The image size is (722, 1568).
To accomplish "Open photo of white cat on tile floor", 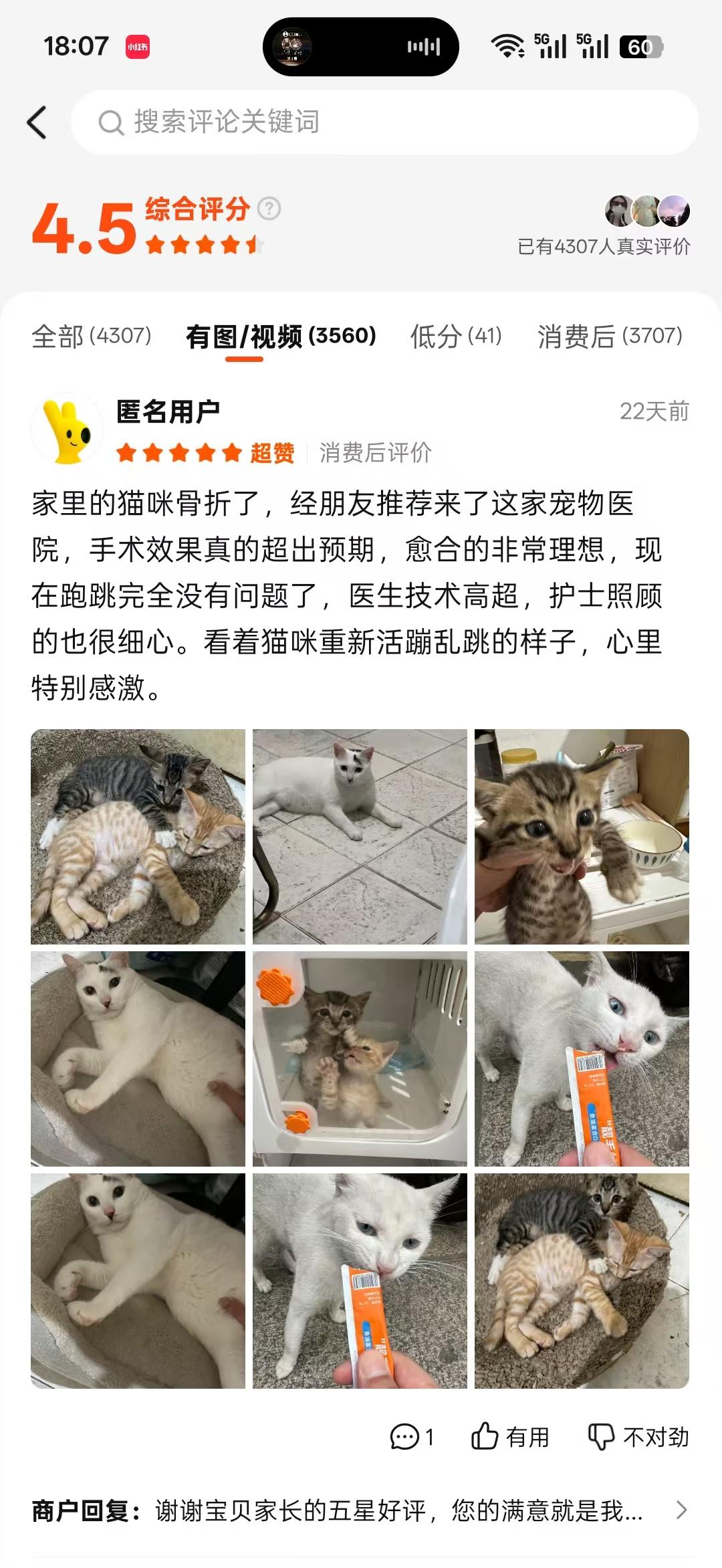I will click(360, 836).
